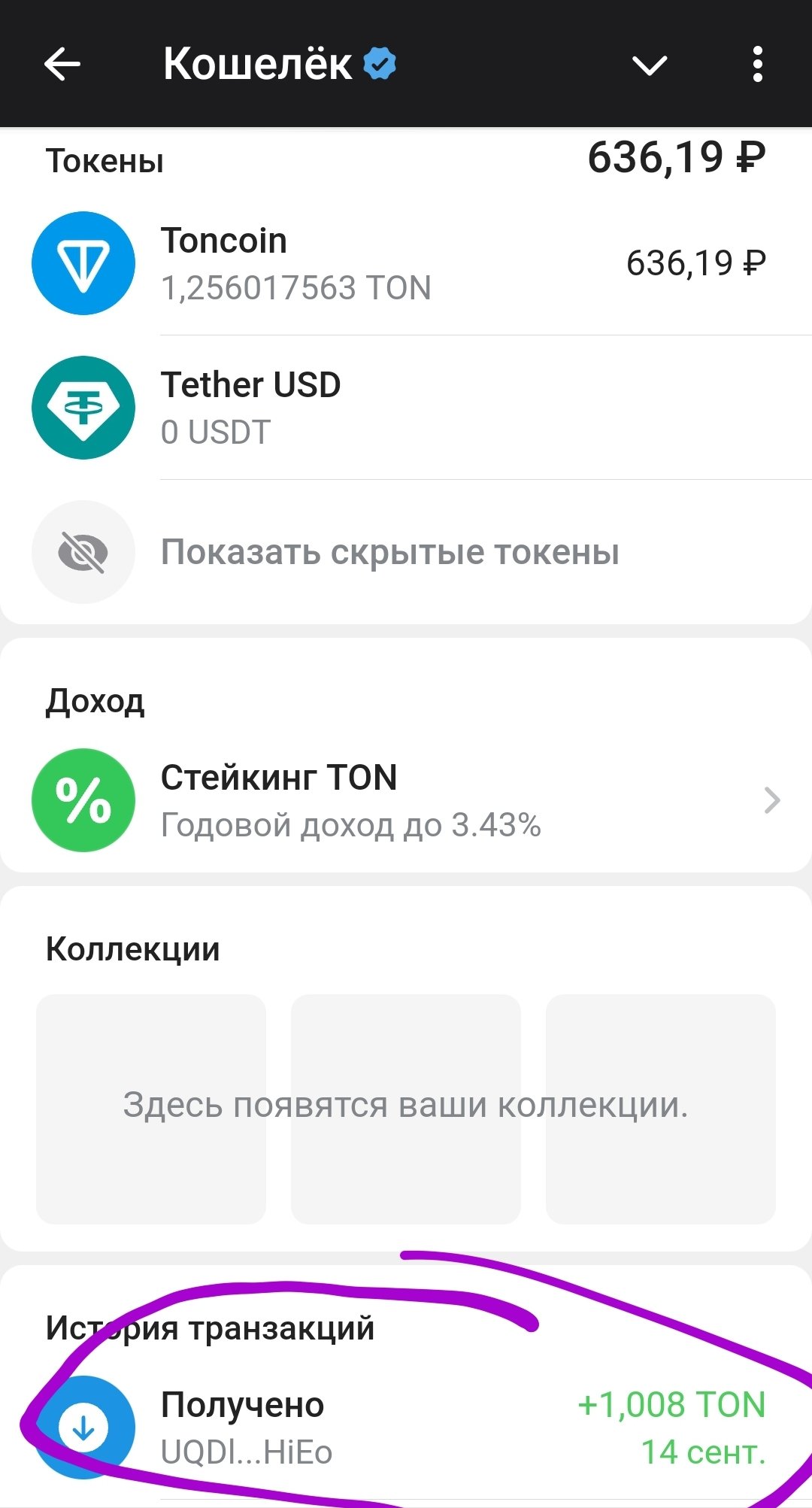812x1508 pixels.
Task: Go back from the Кошелёк screen
Action: [x=62, y=65]
